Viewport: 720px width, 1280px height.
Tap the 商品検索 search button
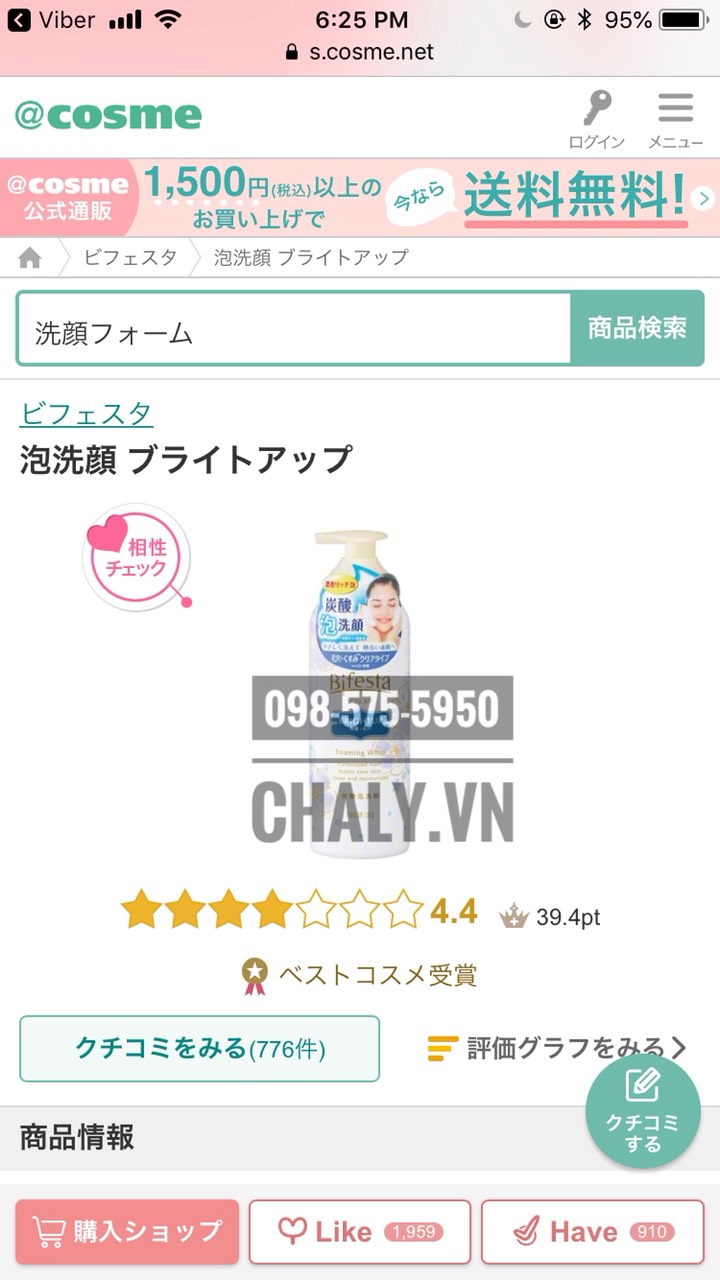637,329
